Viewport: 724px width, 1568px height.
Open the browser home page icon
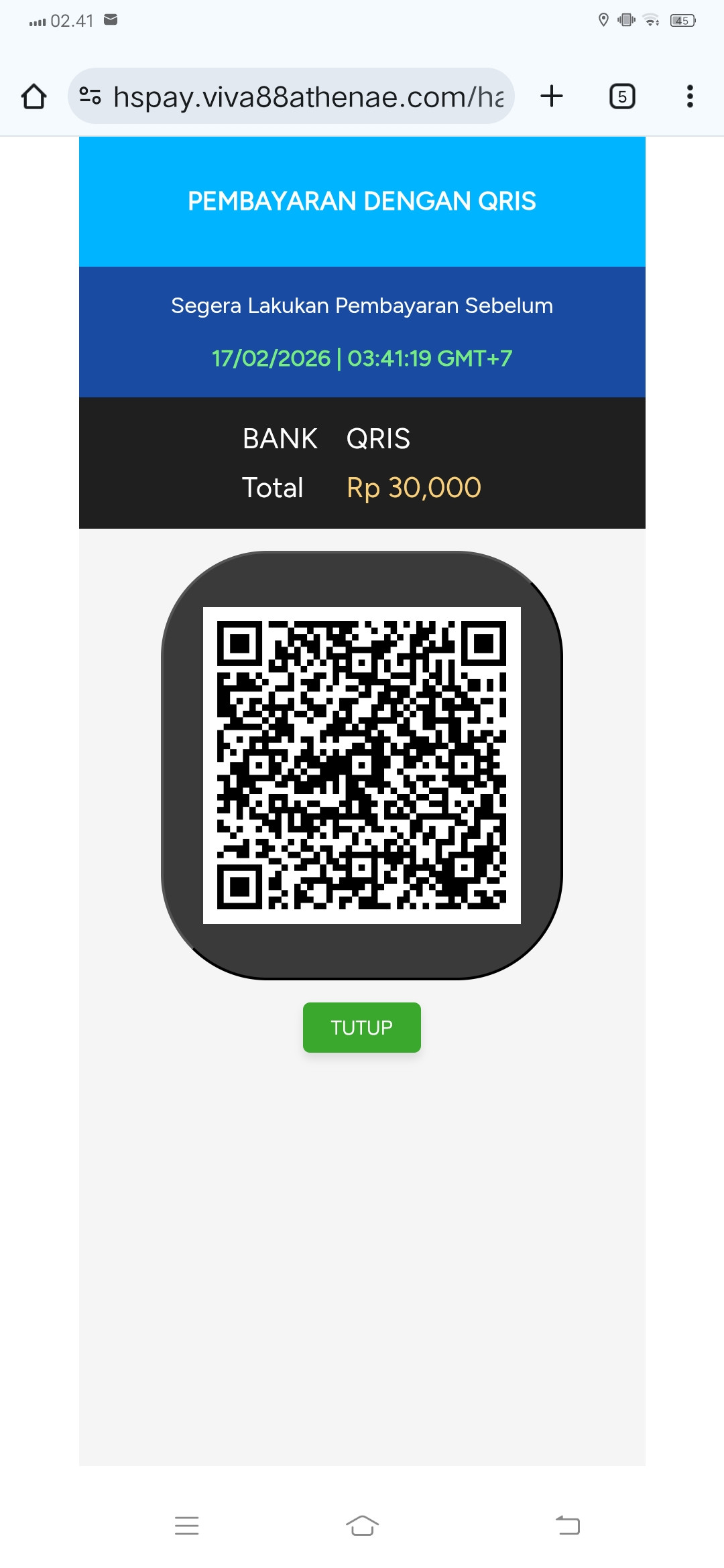pos(34,96)
